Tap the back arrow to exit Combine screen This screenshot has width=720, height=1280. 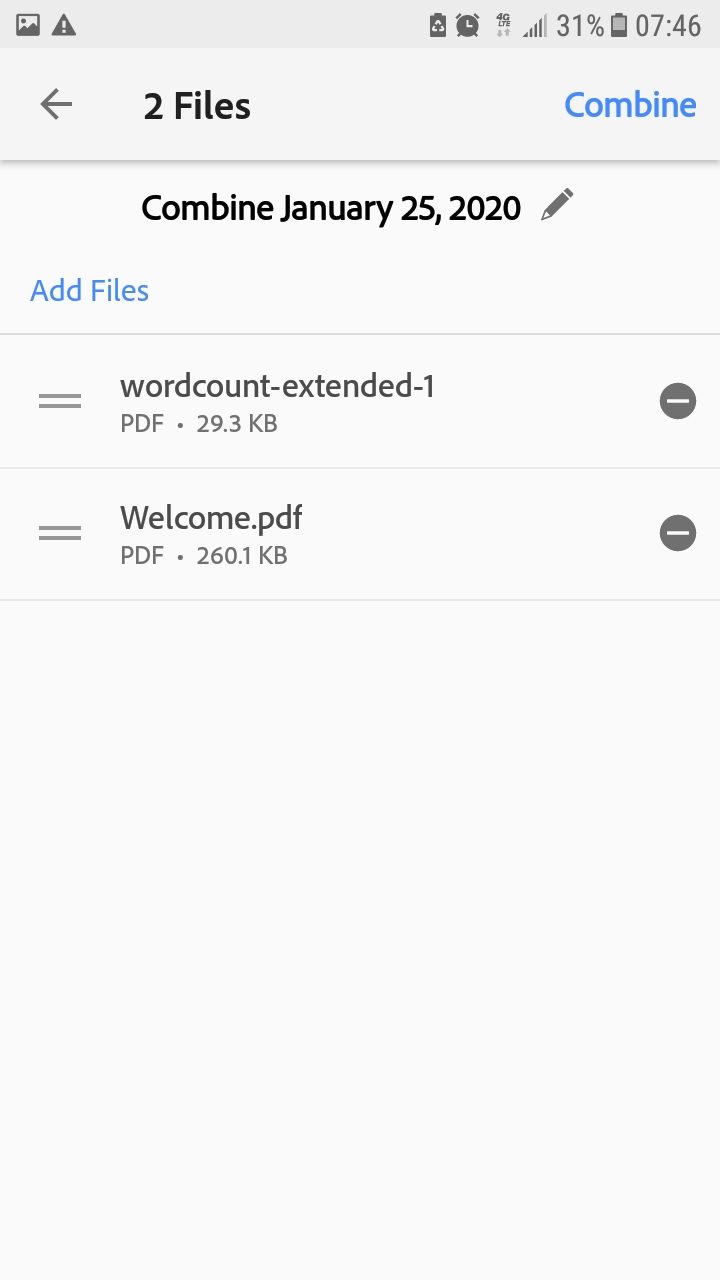(56, 104)
